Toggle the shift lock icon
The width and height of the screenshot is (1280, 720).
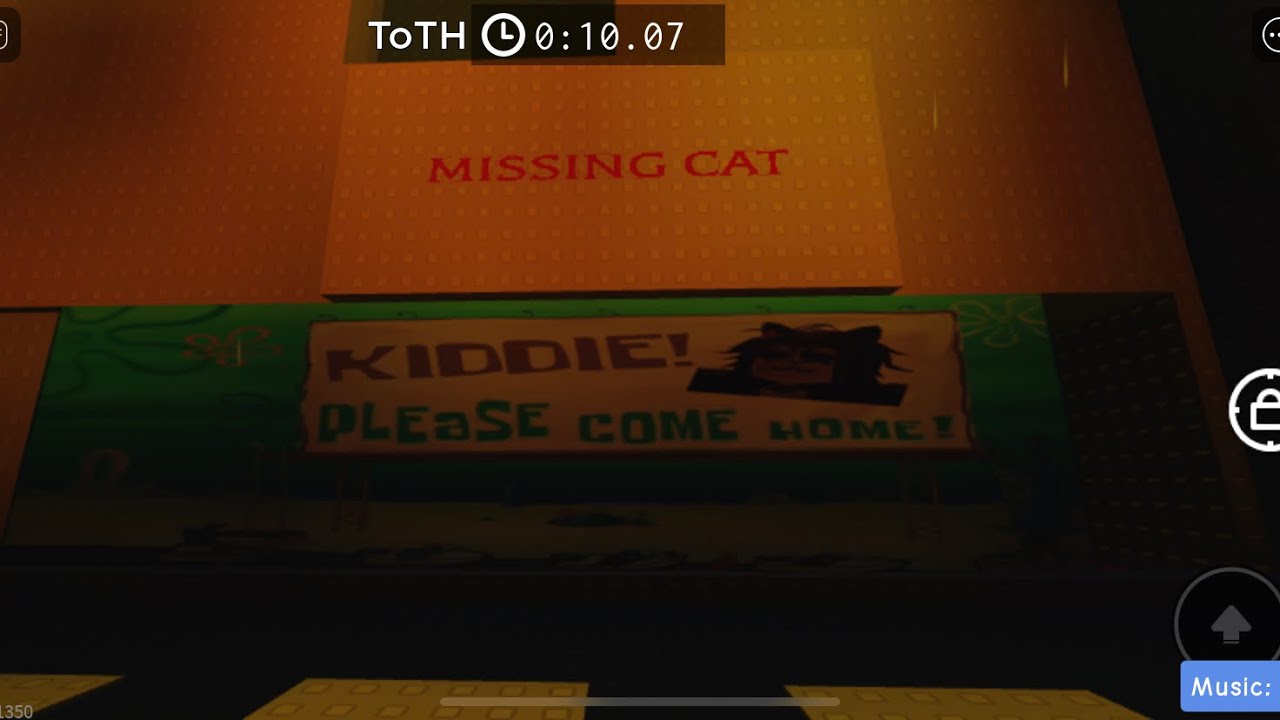point(1260,410)
